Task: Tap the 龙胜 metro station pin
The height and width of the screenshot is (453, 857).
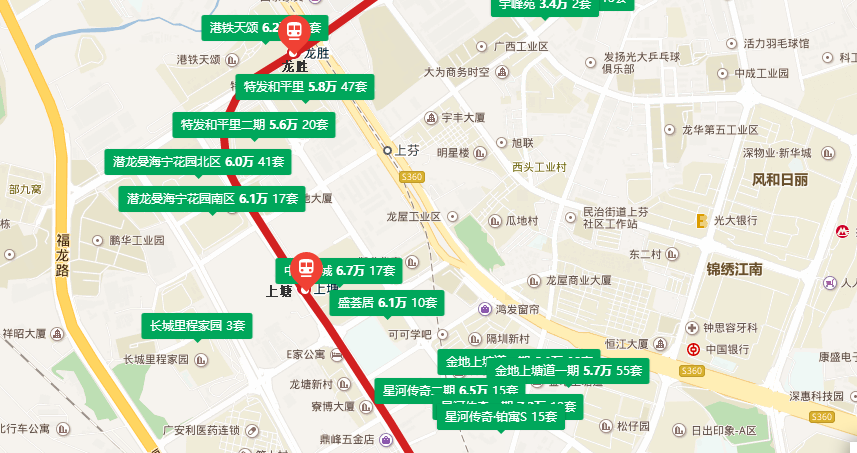Action: (295, 33)
